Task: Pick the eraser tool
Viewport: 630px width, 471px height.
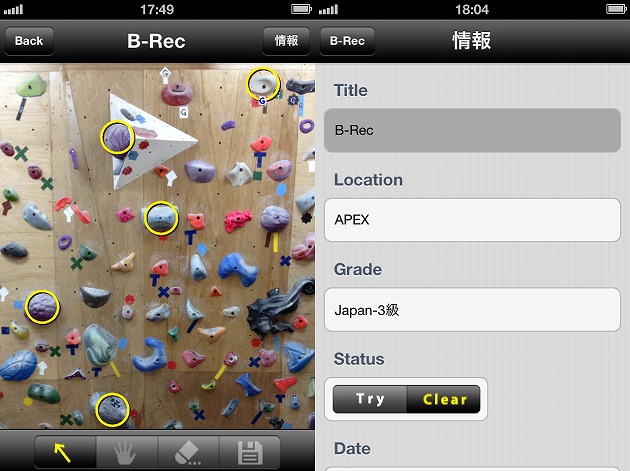Action: (x=188, y=452)
